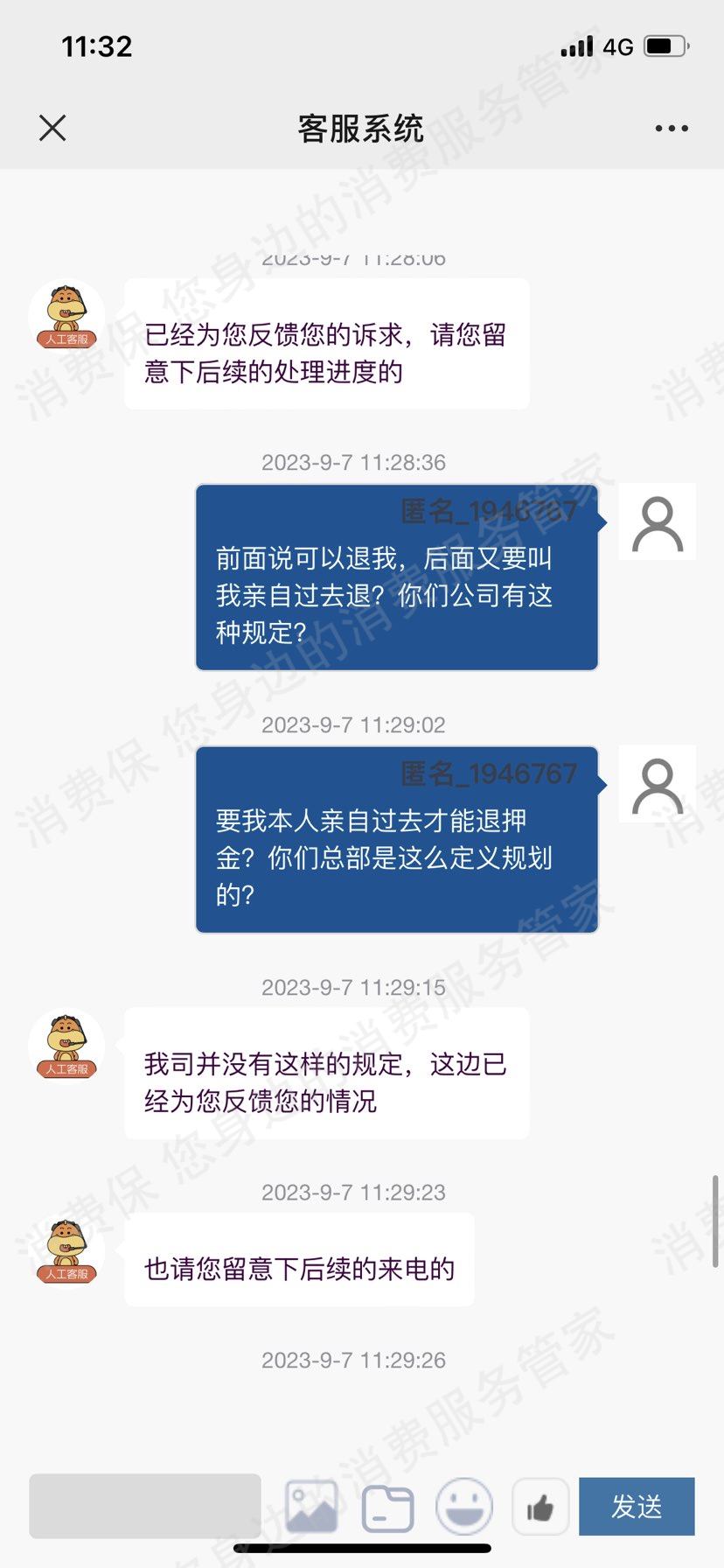The image size is (724, 1568).
Task: Select the file attachment icon
Action: [387, 1506]
